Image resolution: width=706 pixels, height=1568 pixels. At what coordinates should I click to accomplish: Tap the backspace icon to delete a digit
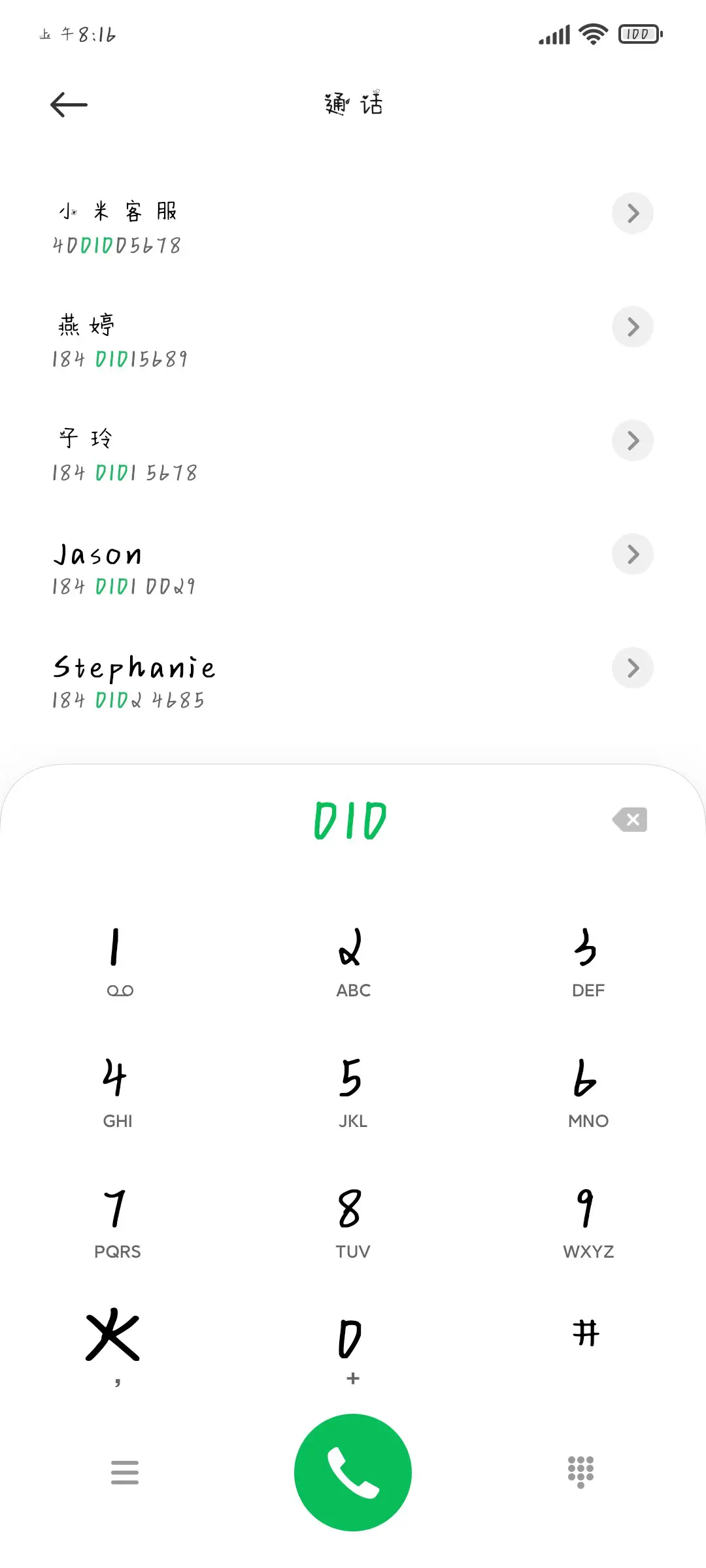point(630,820)
